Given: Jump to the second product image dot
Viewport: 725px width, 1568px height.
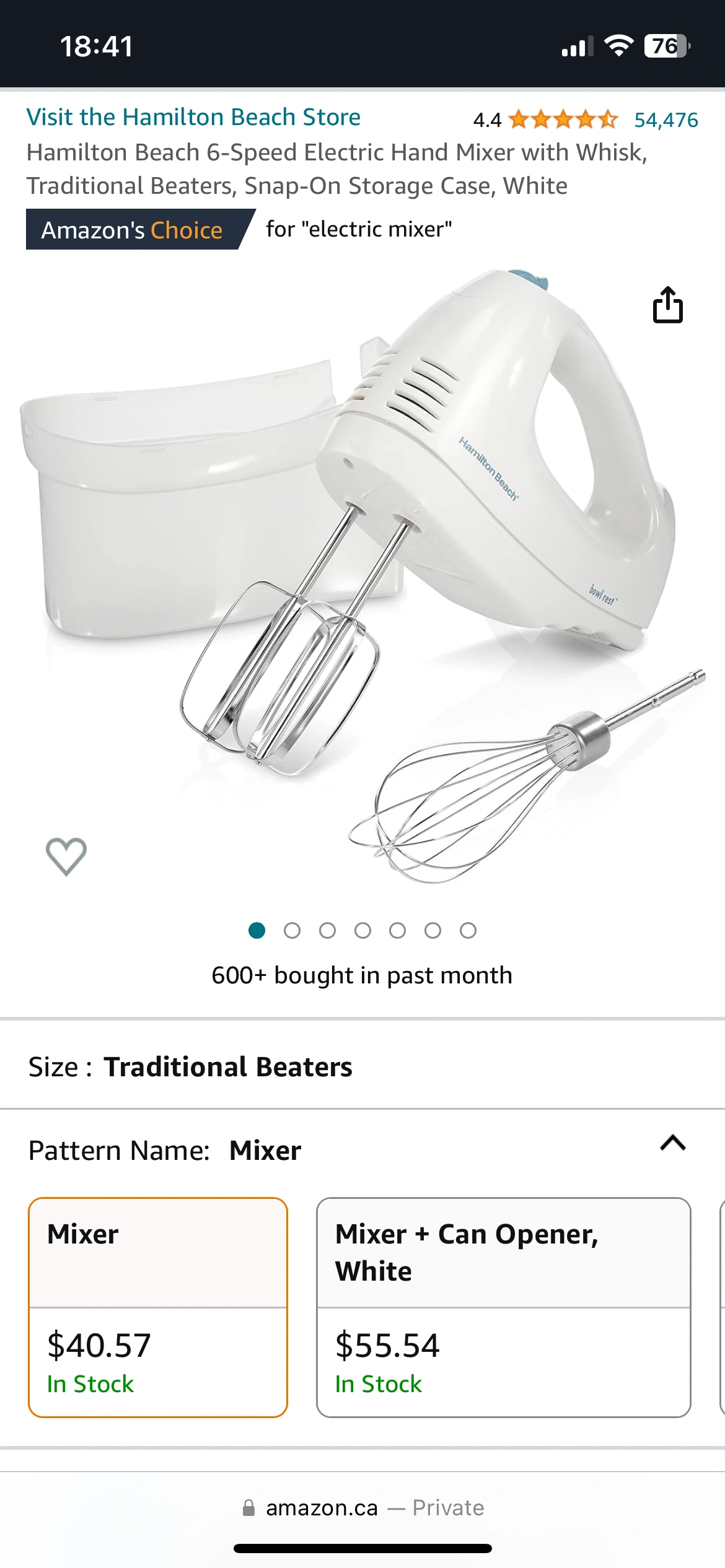Looking at the screenshot, I should point(292,931).
